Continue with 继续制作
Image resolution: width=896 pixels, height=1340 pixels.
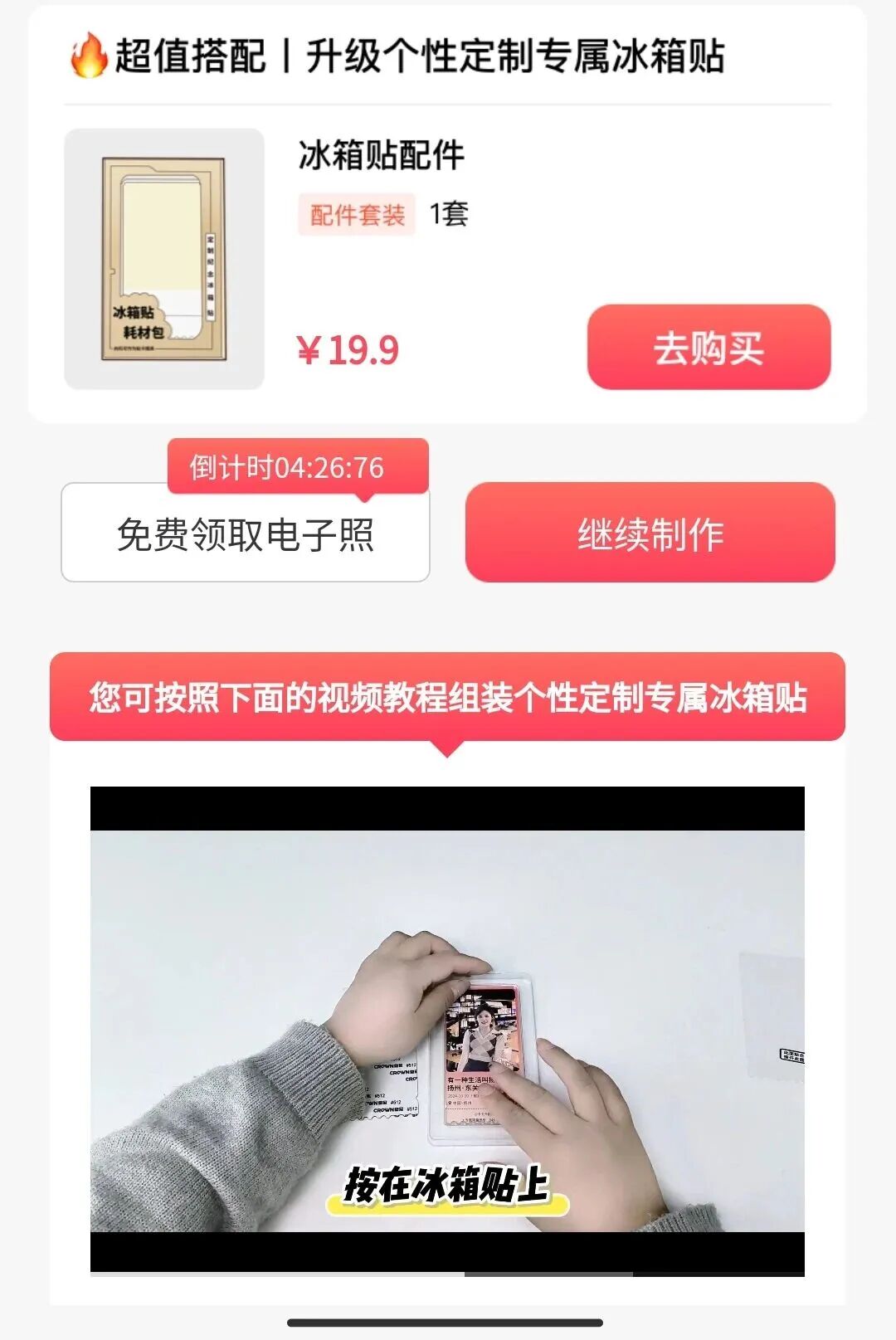click(650, 533)
